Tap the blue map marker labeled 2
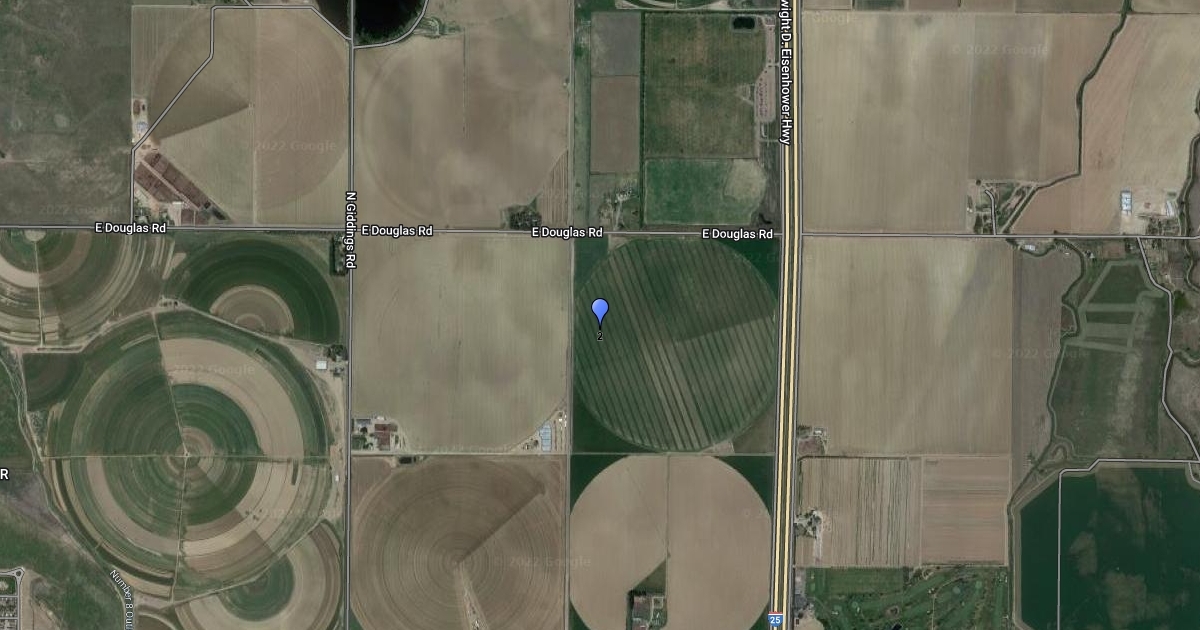 pos(600,312)
